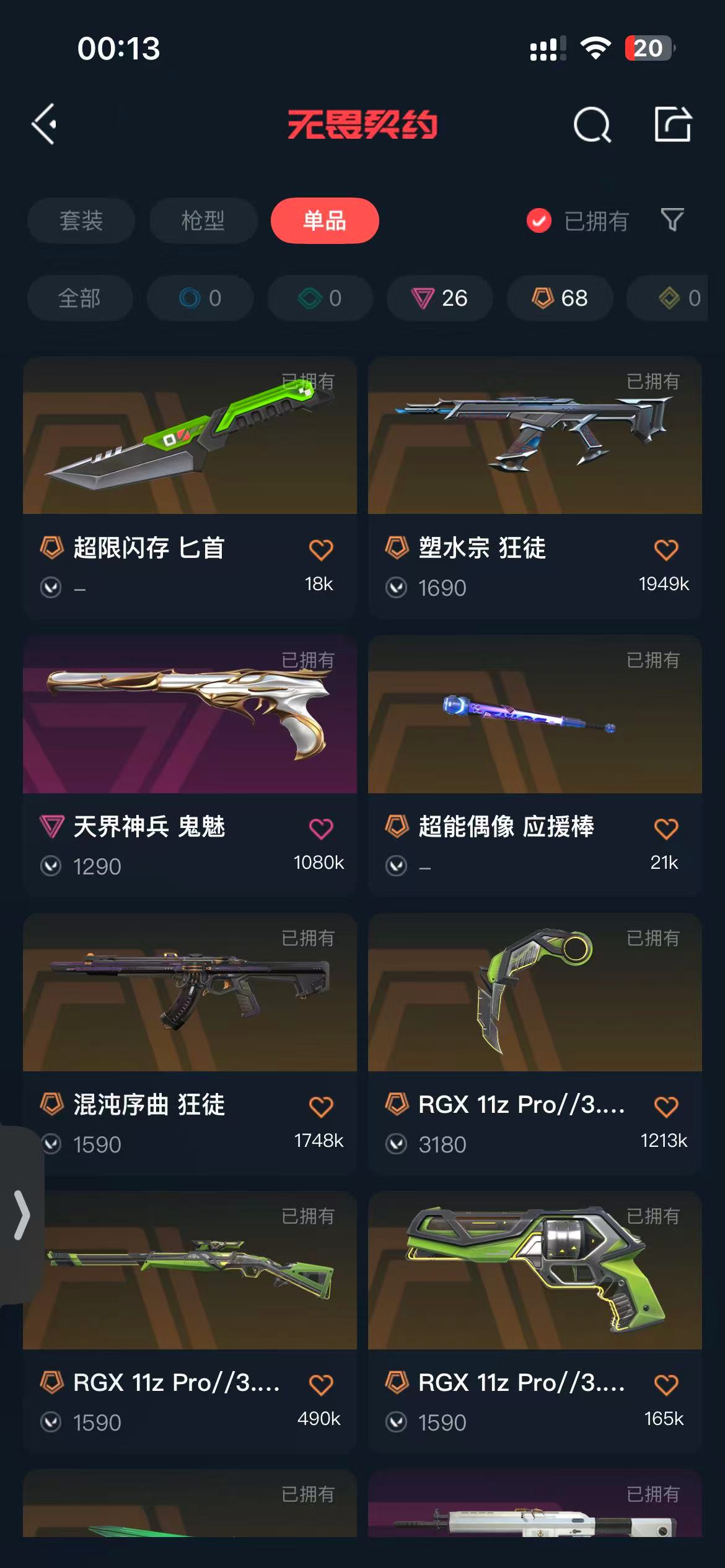Open the search icon in the header

592,124
